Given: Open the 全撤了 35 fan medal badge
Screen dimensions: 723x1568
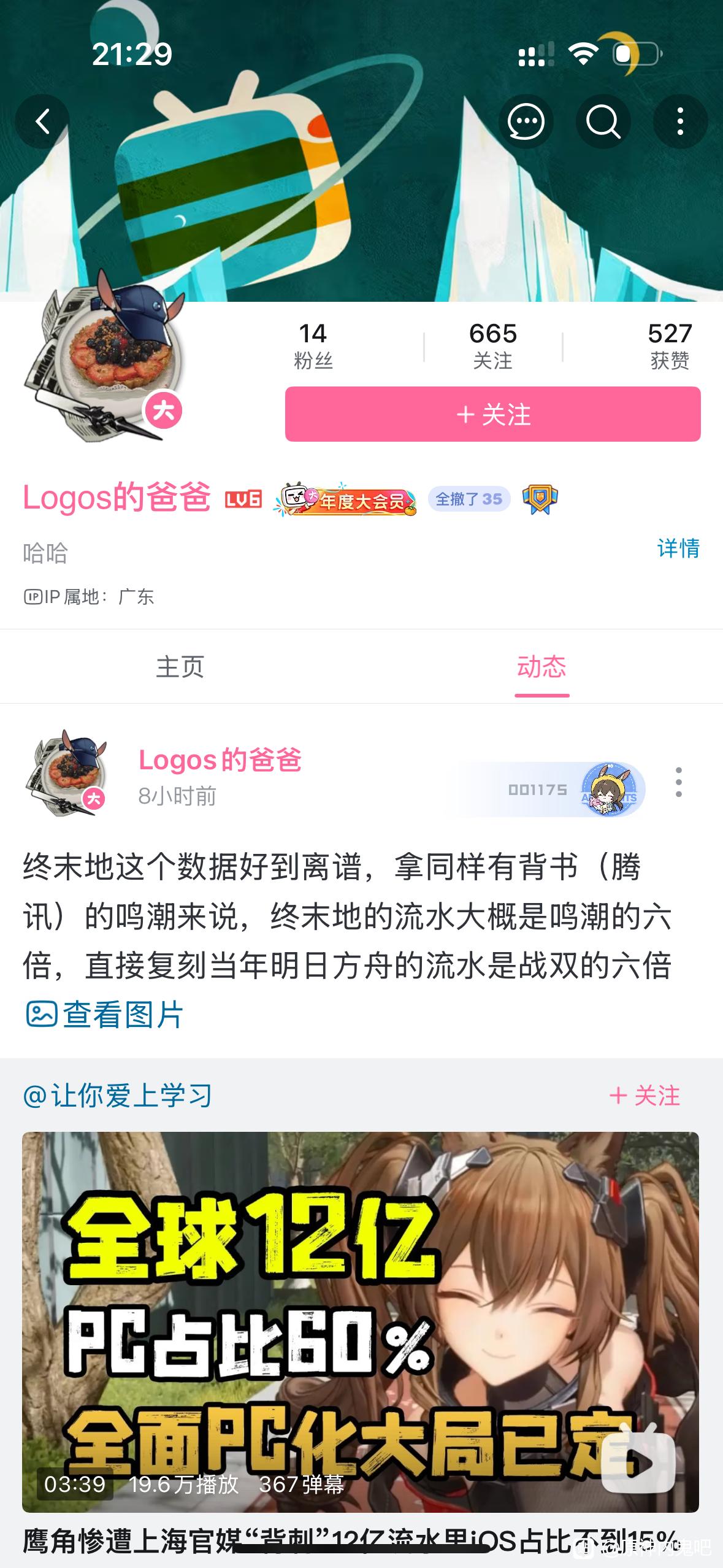Looking at the screenshot, I should point(469,499).
